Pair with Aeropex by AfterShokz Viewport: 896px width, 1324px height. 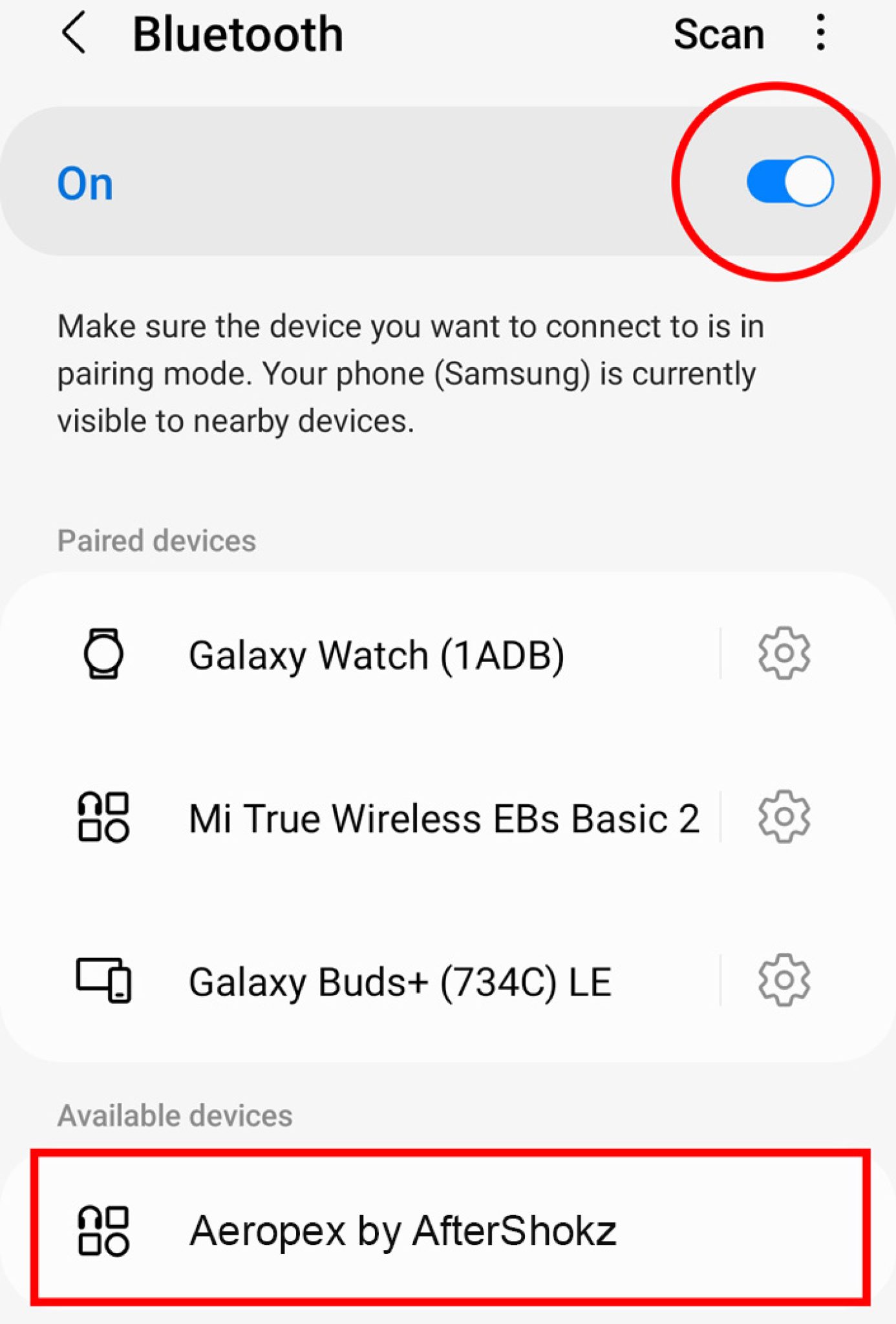pyautogui.click(x=402, y=1230)
